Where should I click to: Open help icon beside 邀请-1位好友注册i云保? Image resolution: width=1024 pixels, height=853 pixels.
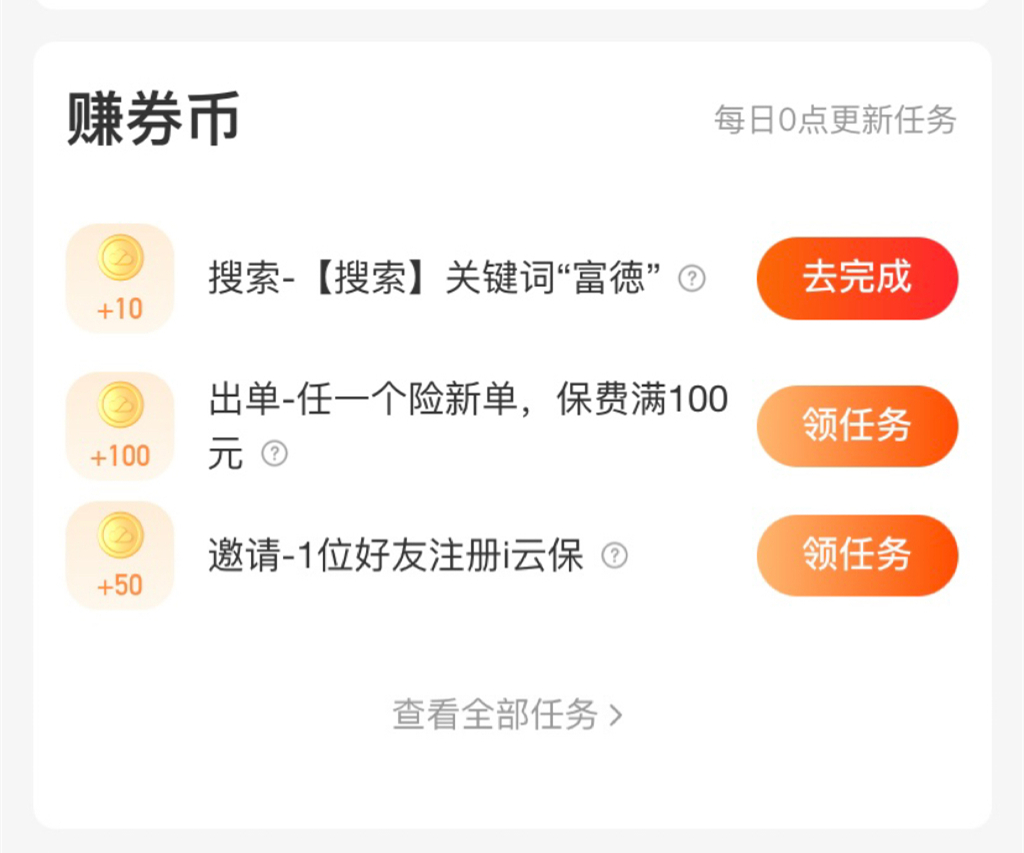(614, 556)
